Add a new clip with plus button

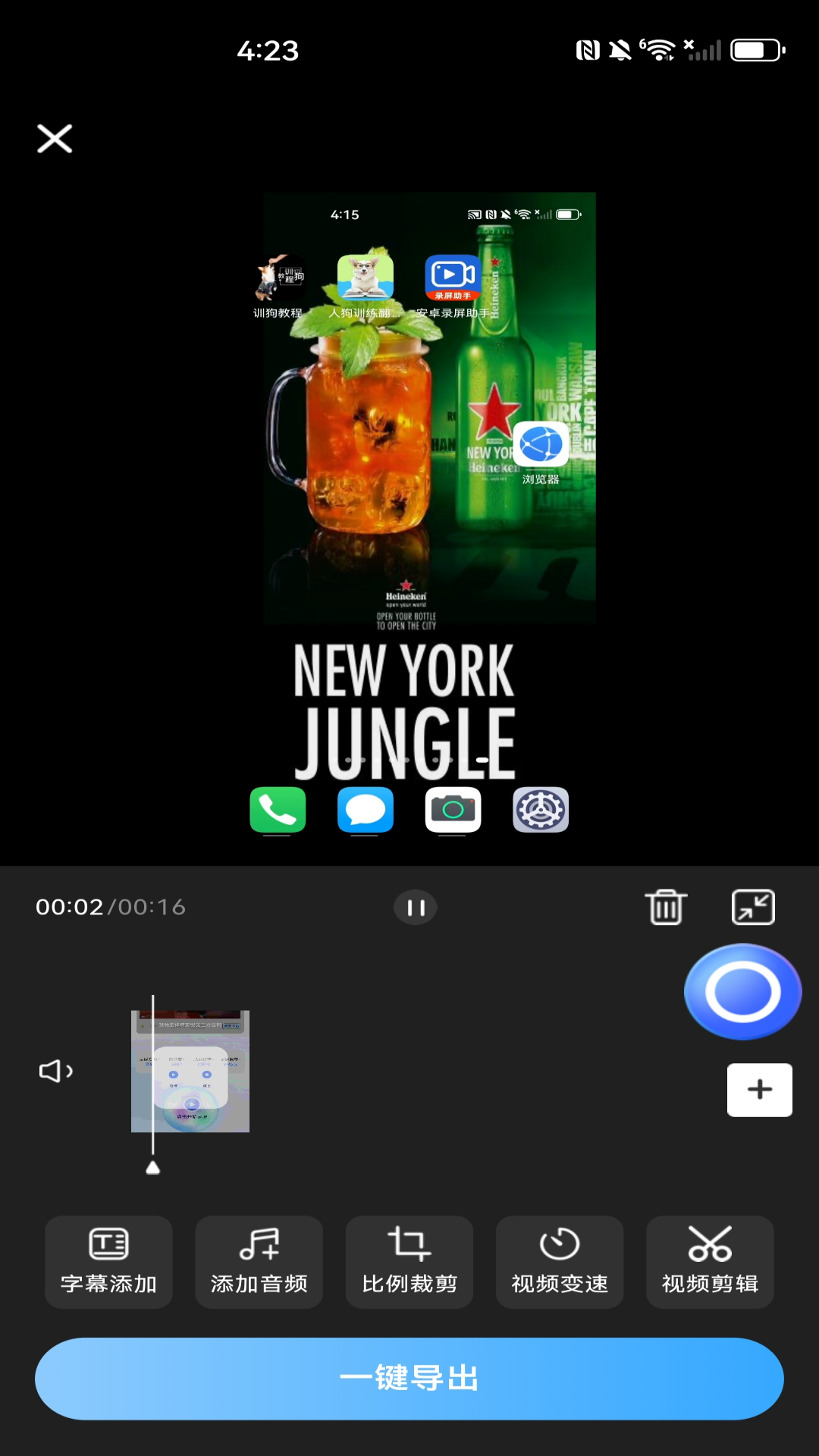point(759,1090)
